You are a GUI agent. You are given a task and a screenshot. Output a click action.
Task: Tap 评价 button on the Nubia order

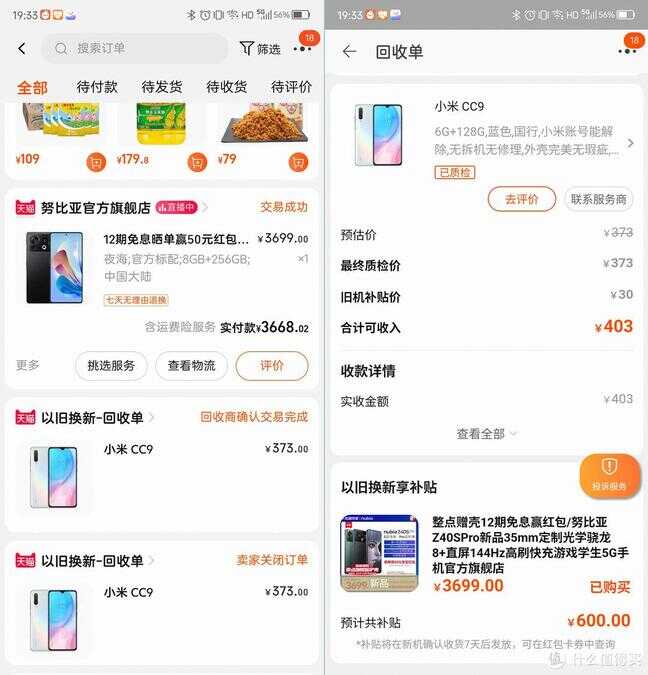coord(272,366)
